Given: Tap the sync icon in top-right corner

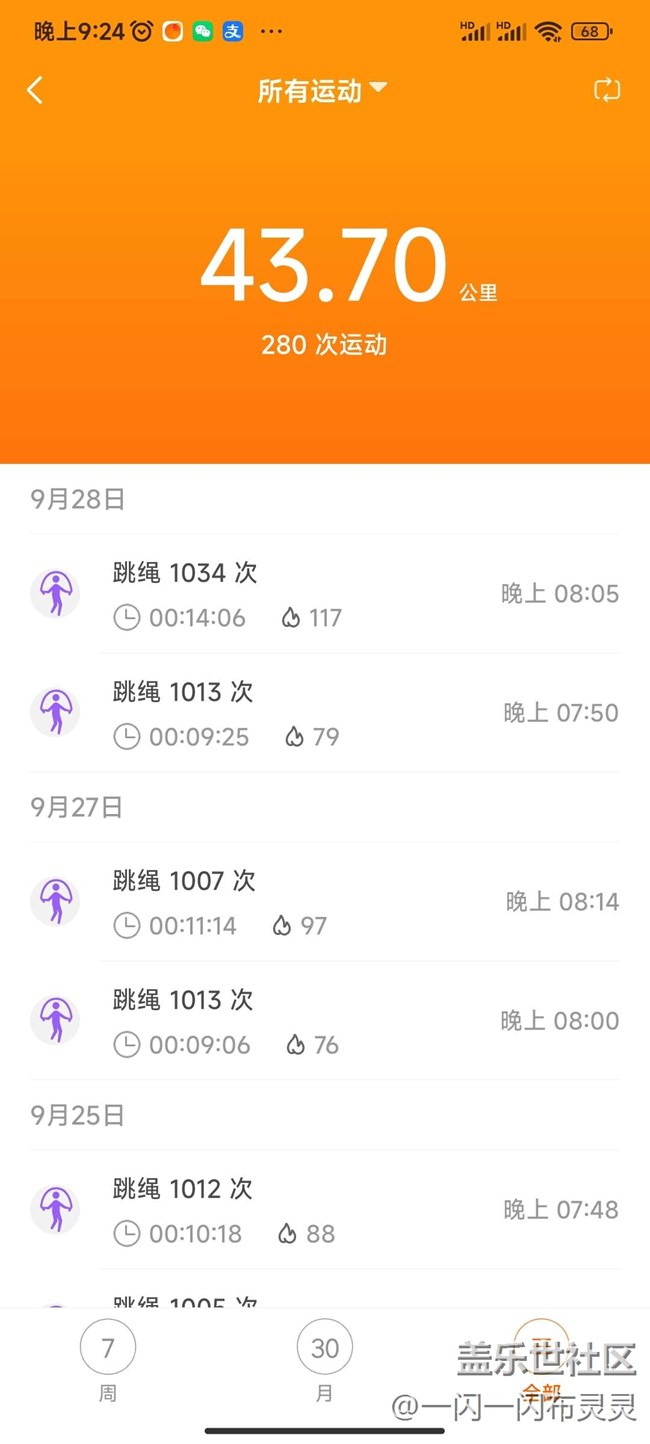Looking at the screenshot, I should pyautogui.click(x=607, y=90).
